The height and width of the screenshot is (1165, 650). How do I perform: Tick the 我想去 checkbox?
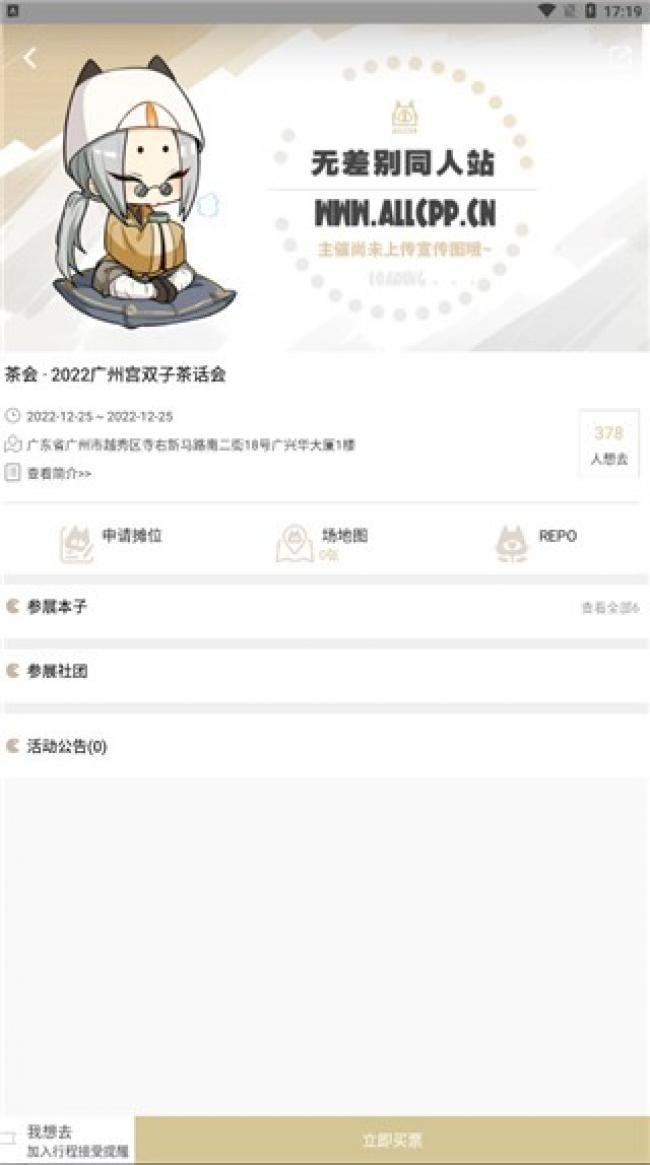(9, 1139)
